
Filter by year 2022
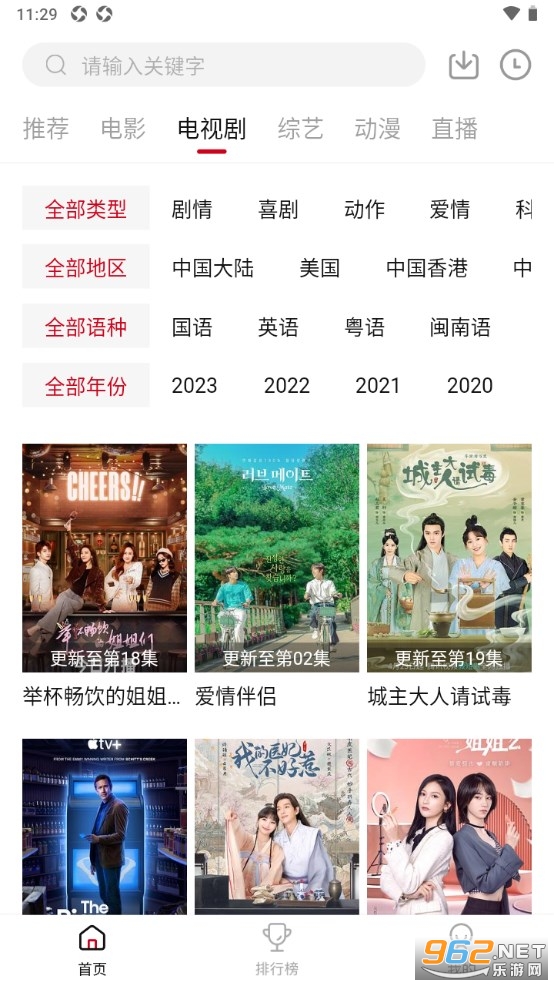[x=287, y=385]
